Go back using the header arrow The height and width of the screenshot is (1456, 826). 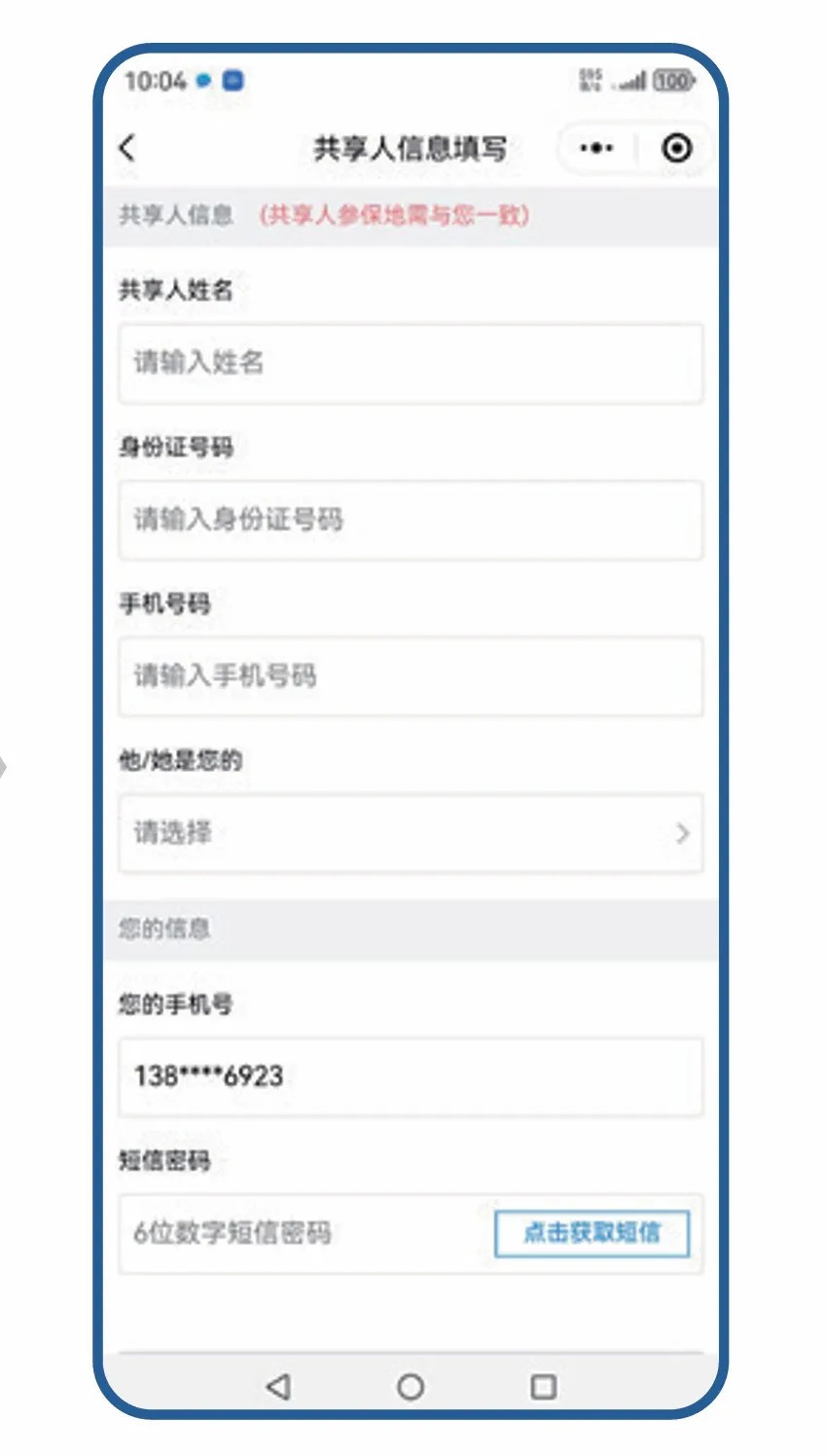[x=127, y=148]
